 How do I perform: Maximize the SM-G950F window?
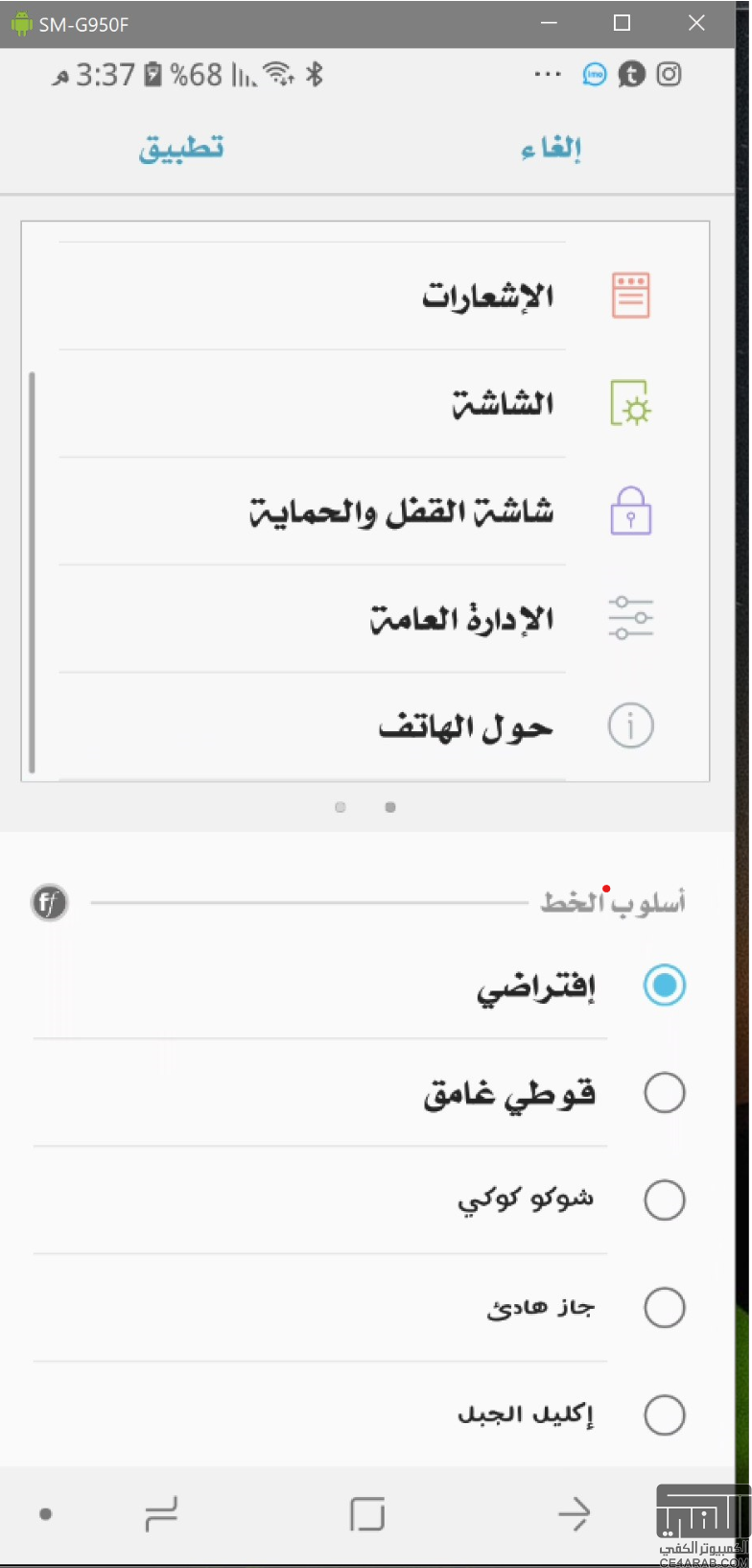[x=623, y=23]
